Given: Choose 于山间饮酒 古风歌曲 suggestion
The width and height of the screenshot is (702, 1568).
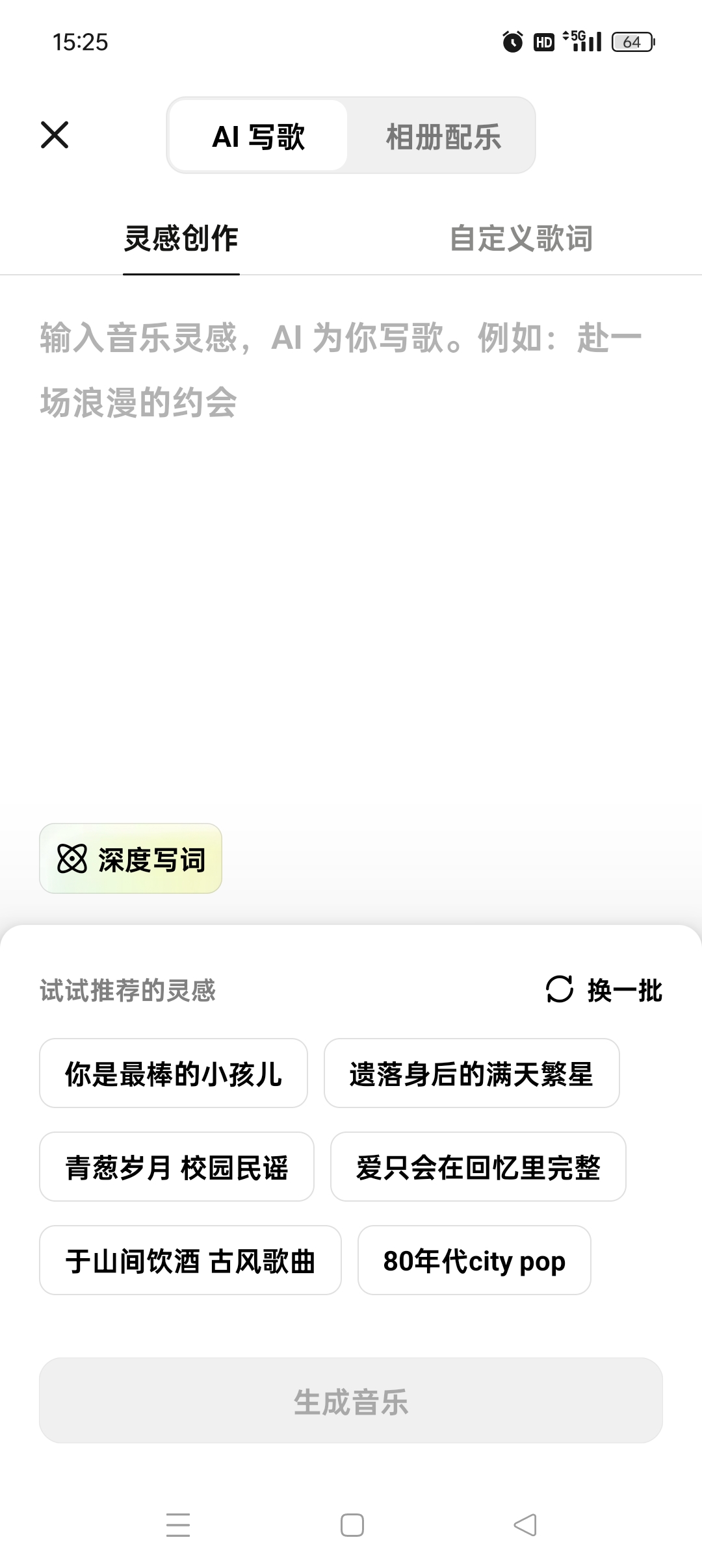Looking at the screenshot, I should (x=190, y=1260).
